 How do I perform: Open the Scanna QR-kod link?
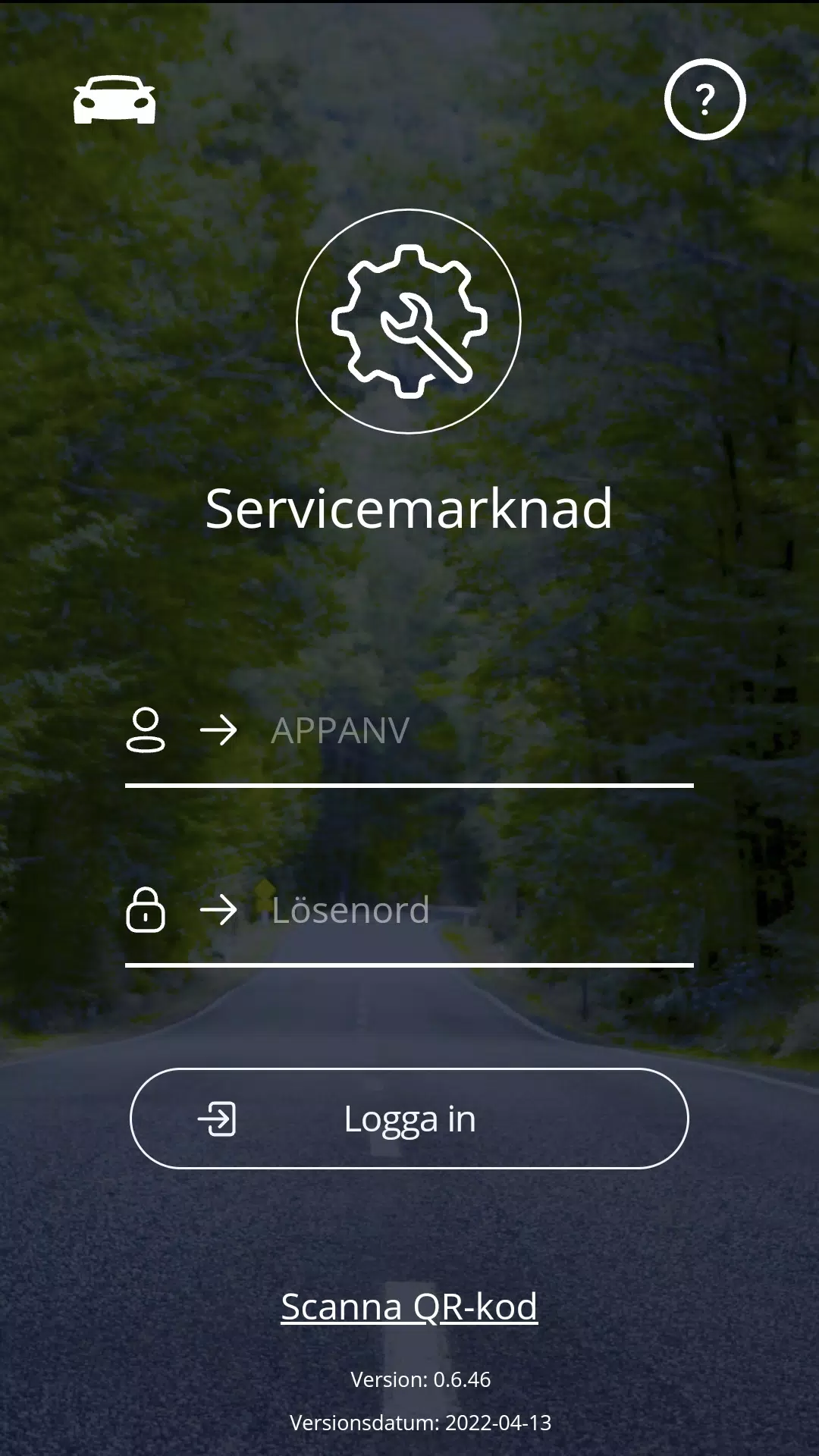(x=409, y=1307)
